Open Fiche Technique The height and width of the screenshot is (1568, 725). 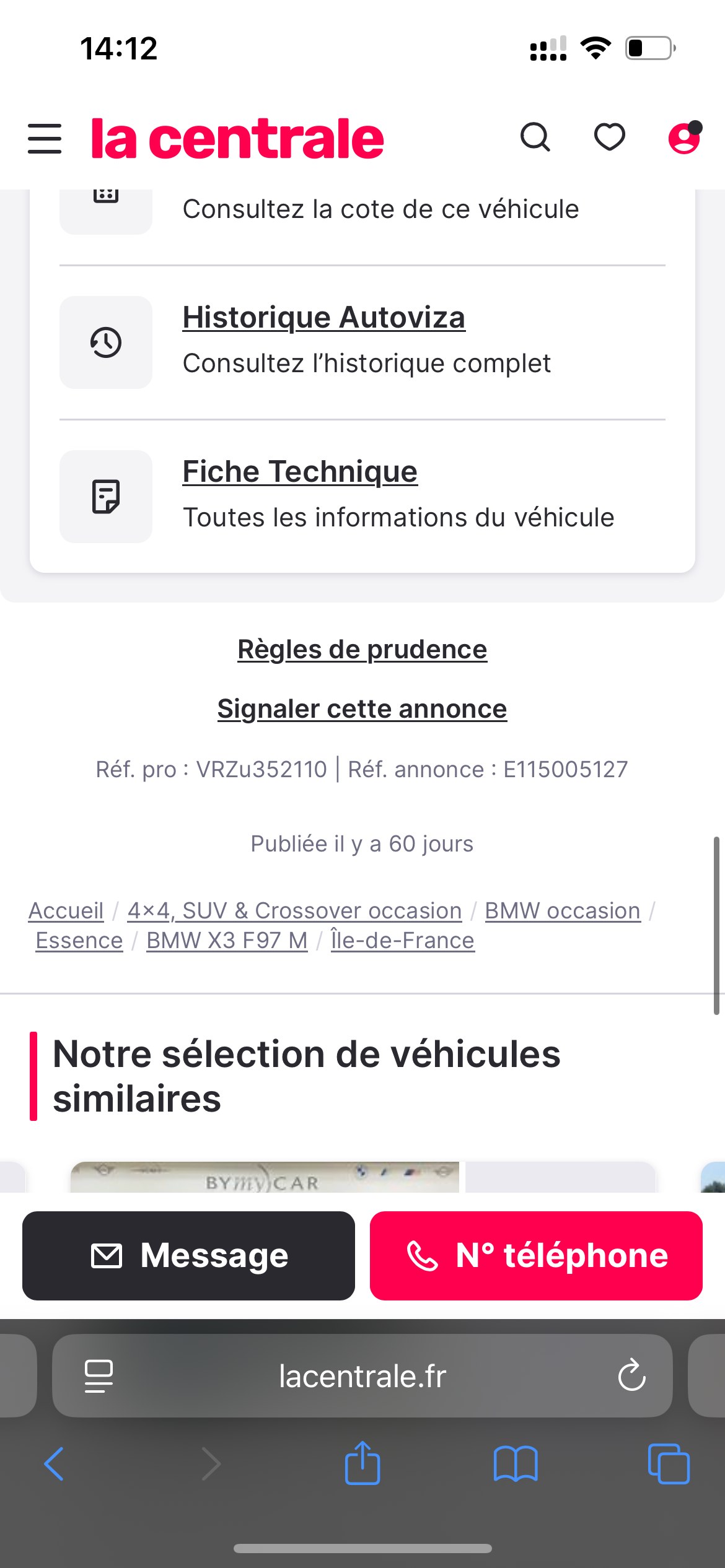(x=300, y=471)
